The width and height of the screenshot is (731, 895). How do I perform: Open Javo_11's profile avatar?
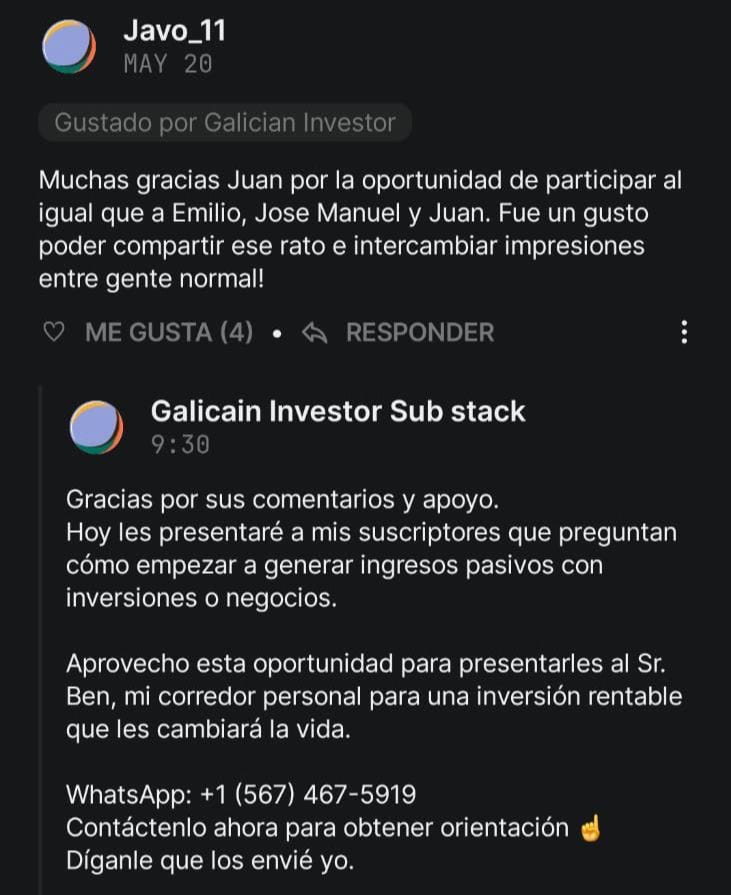tap(69, 47)
